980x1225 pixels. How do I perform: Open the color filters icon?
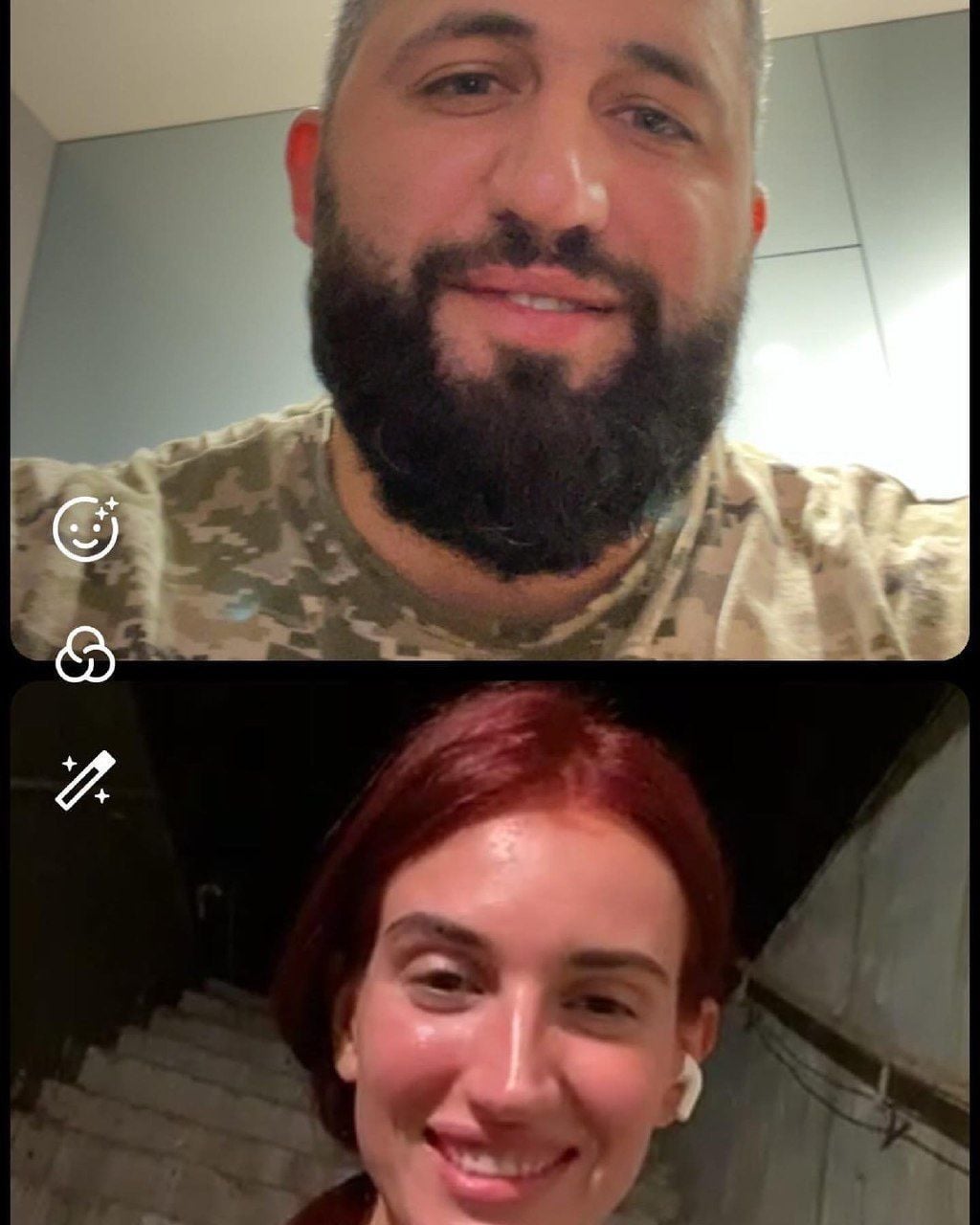(x=85, y=655)
